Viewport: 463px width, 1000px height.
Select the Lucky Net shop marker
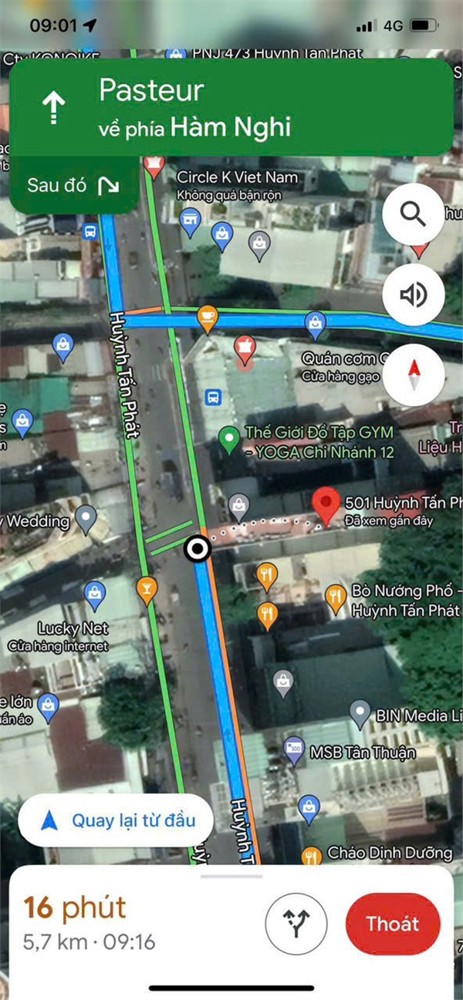(x=94, y=596)
